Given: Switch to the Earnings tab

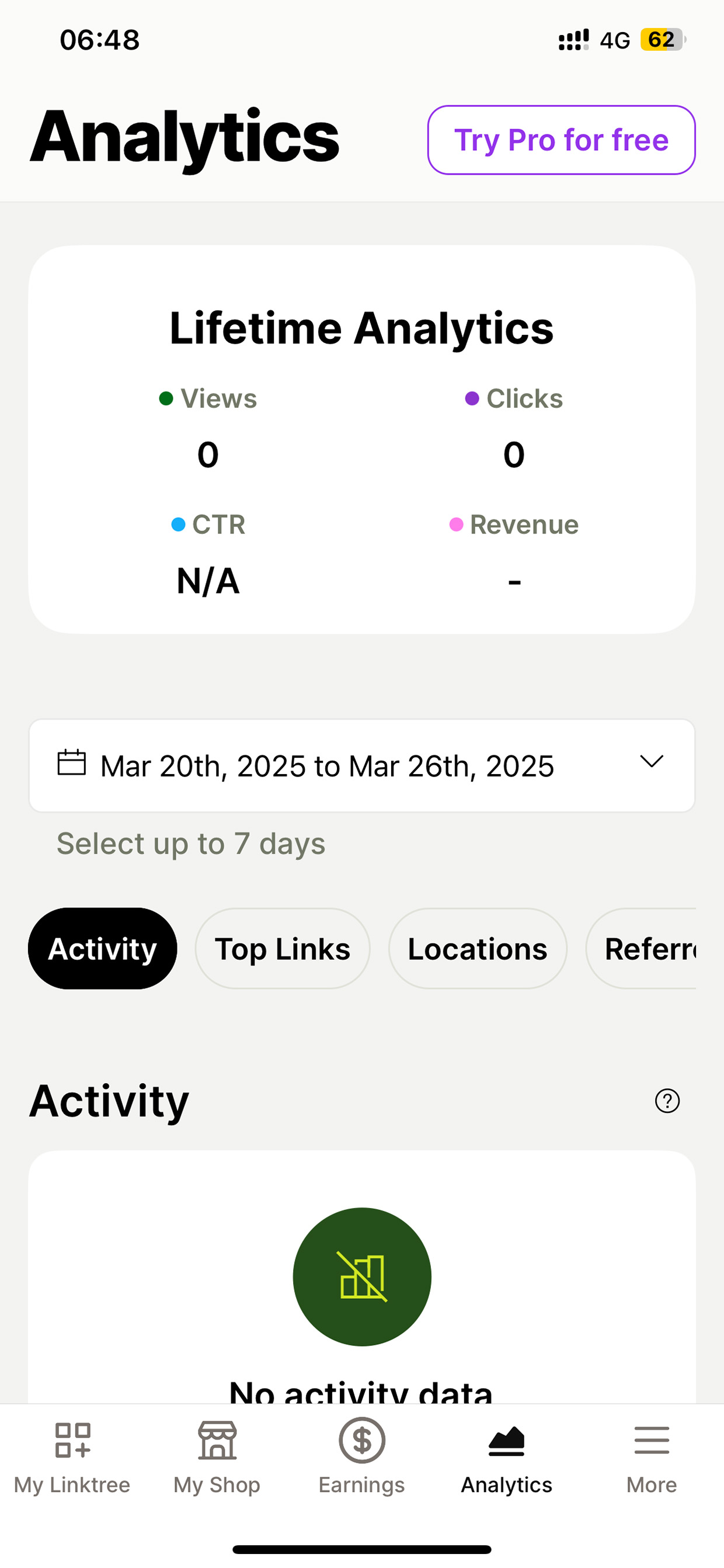Looking at the screenshot, I should point(362,1457).
